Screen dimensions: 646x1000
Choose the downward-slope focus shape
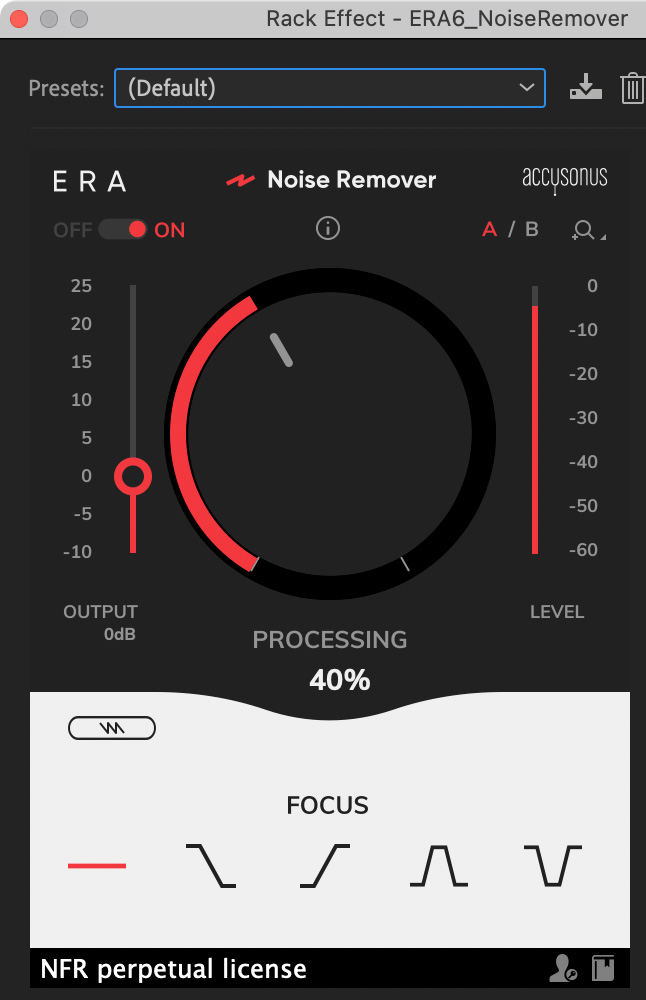pyautogui.click(x=211, y=865)
